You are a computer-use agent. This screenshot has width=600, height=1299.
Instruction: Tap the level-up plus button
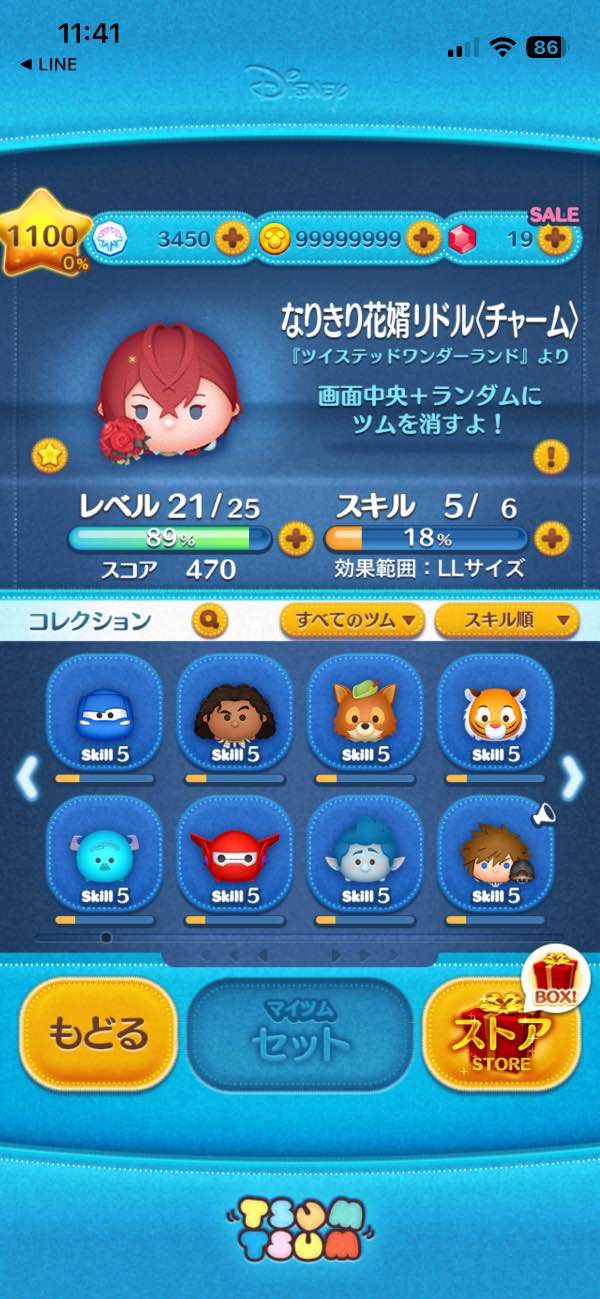coord(294,539)
